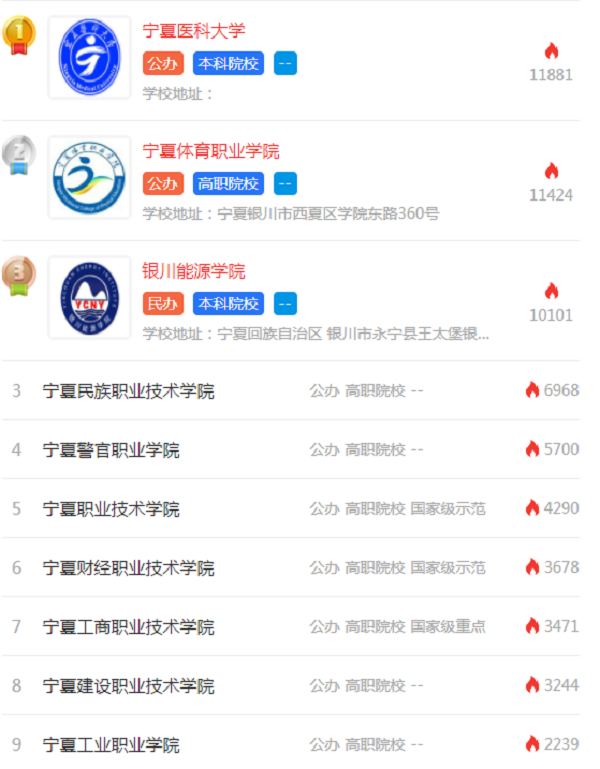Screen dimensions: 600x769
Task: Open the 宁夏工商职业技术学院 row
Action: tap(128, 627)
